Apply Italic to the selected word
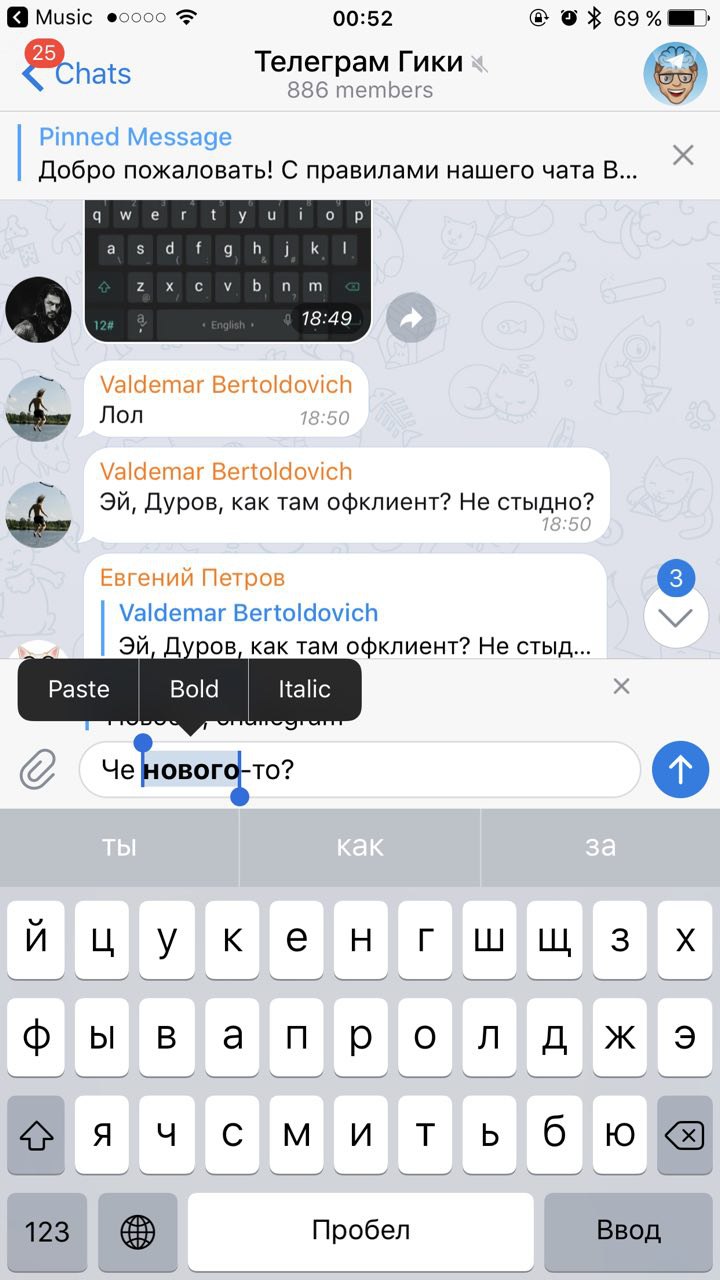 pyautogui.click(x=304, y=689)
